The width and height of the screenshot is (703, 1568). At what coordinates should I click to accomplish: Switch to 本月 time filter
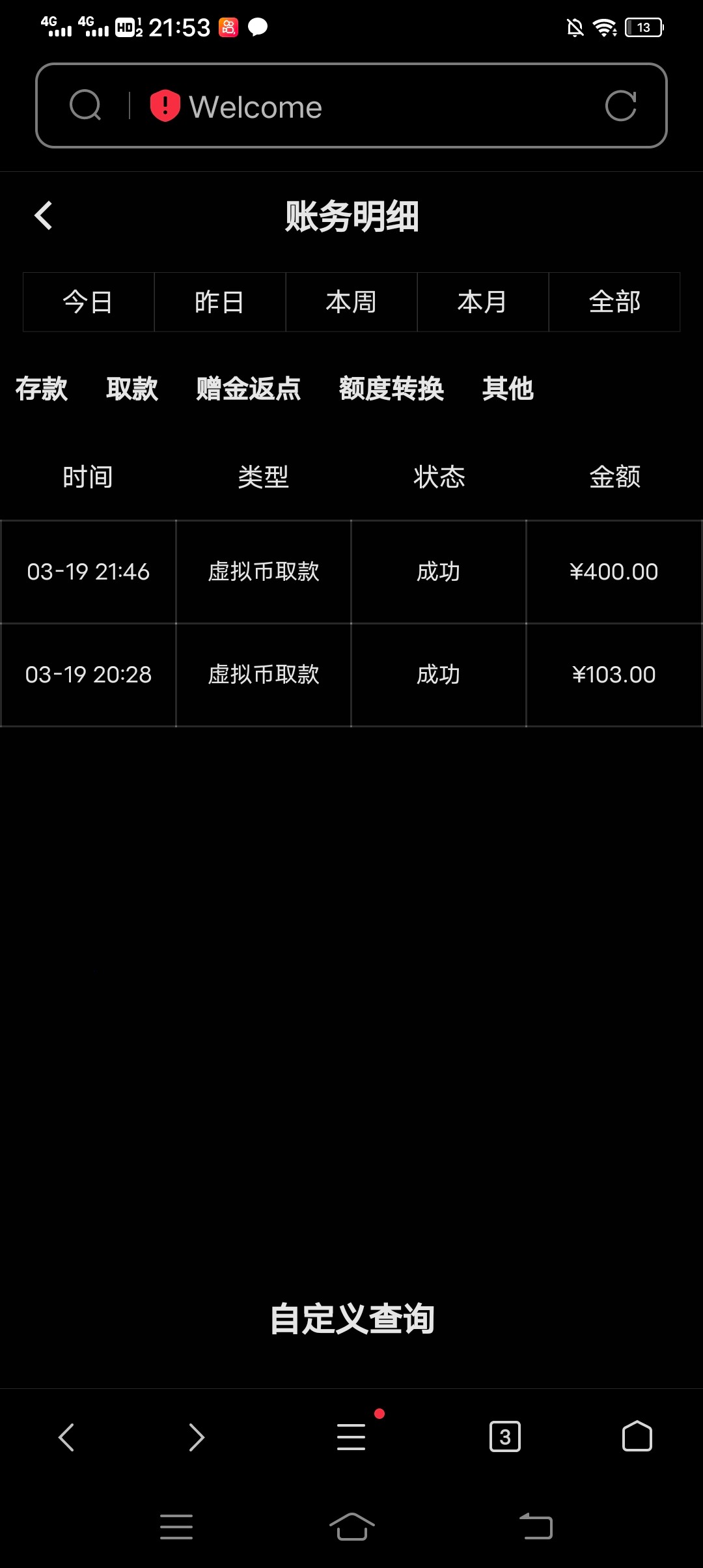click(x=483, y=302)
